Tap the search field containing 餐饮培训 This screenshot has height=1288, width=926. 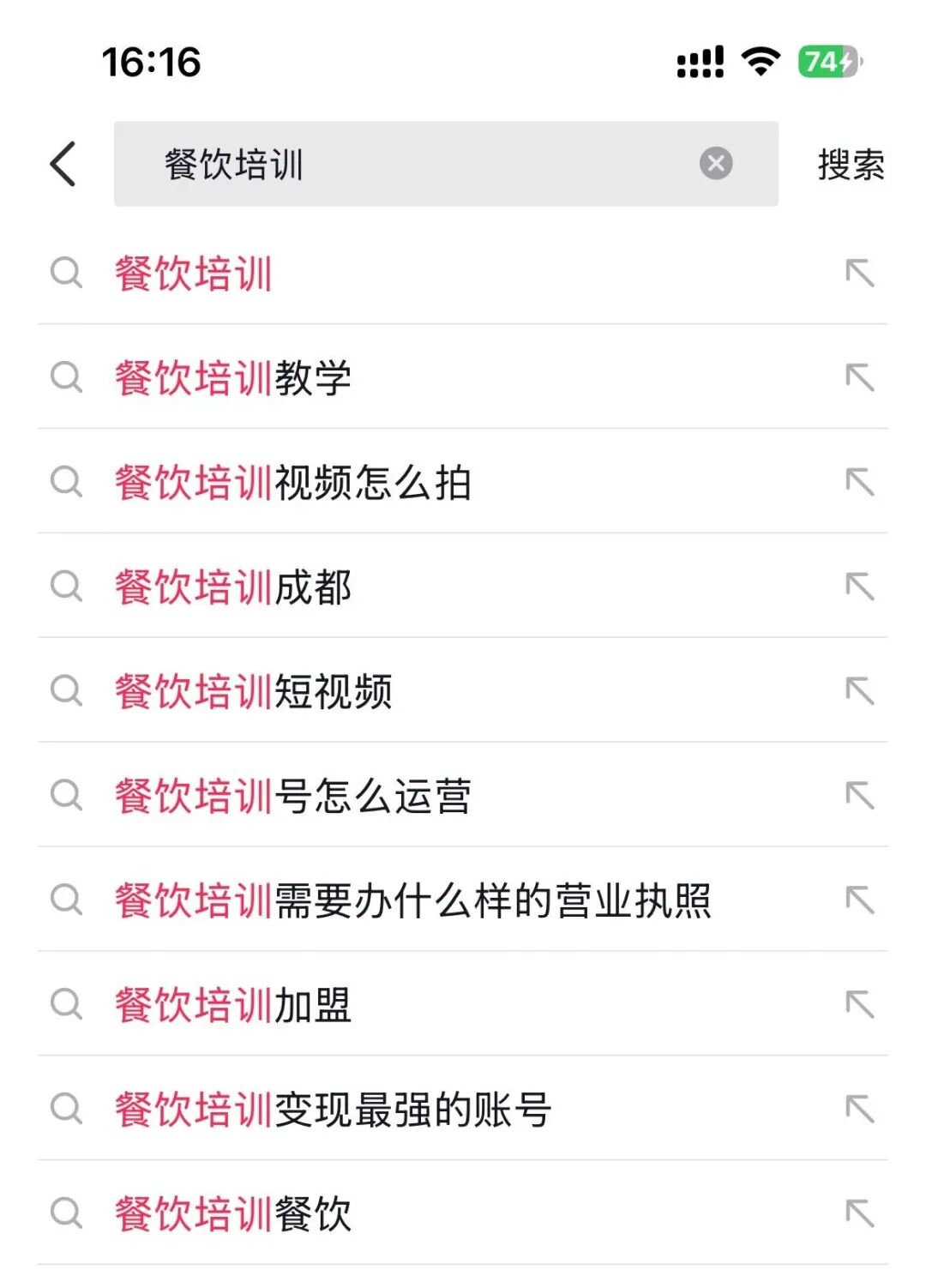[412, 164]
